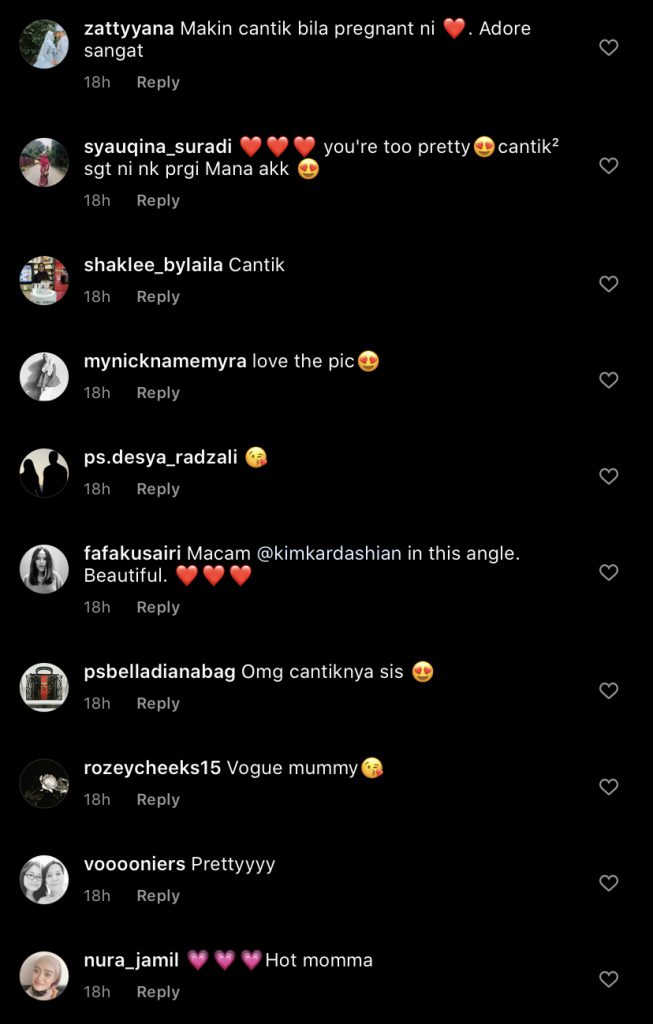Like fafakusairi's comment

coord(608,572)
